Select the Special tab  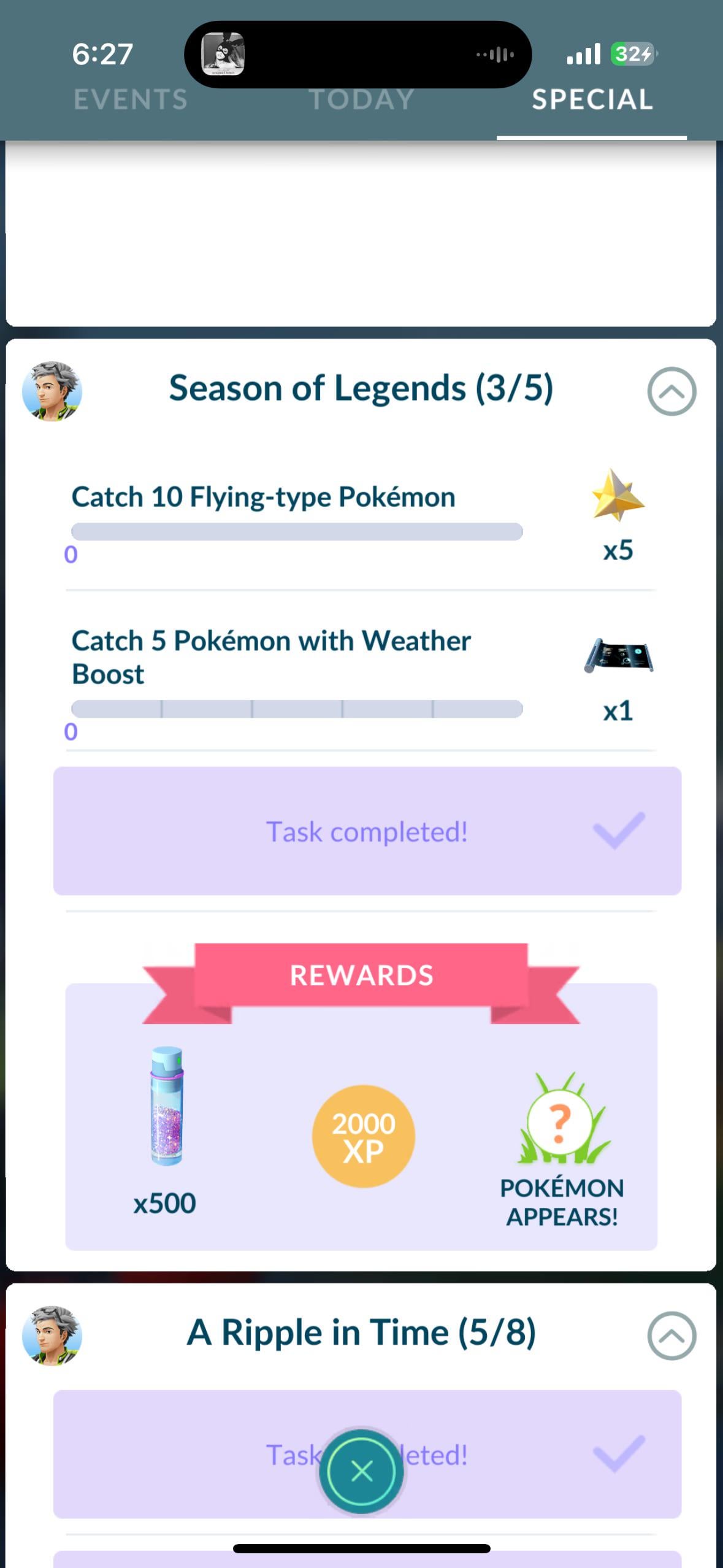coord(592,100)
